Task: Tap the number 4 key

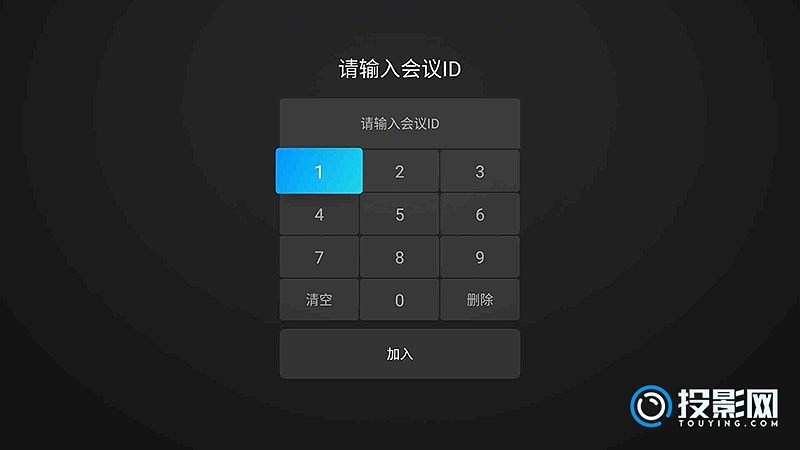Action: (x=319, y=214)
